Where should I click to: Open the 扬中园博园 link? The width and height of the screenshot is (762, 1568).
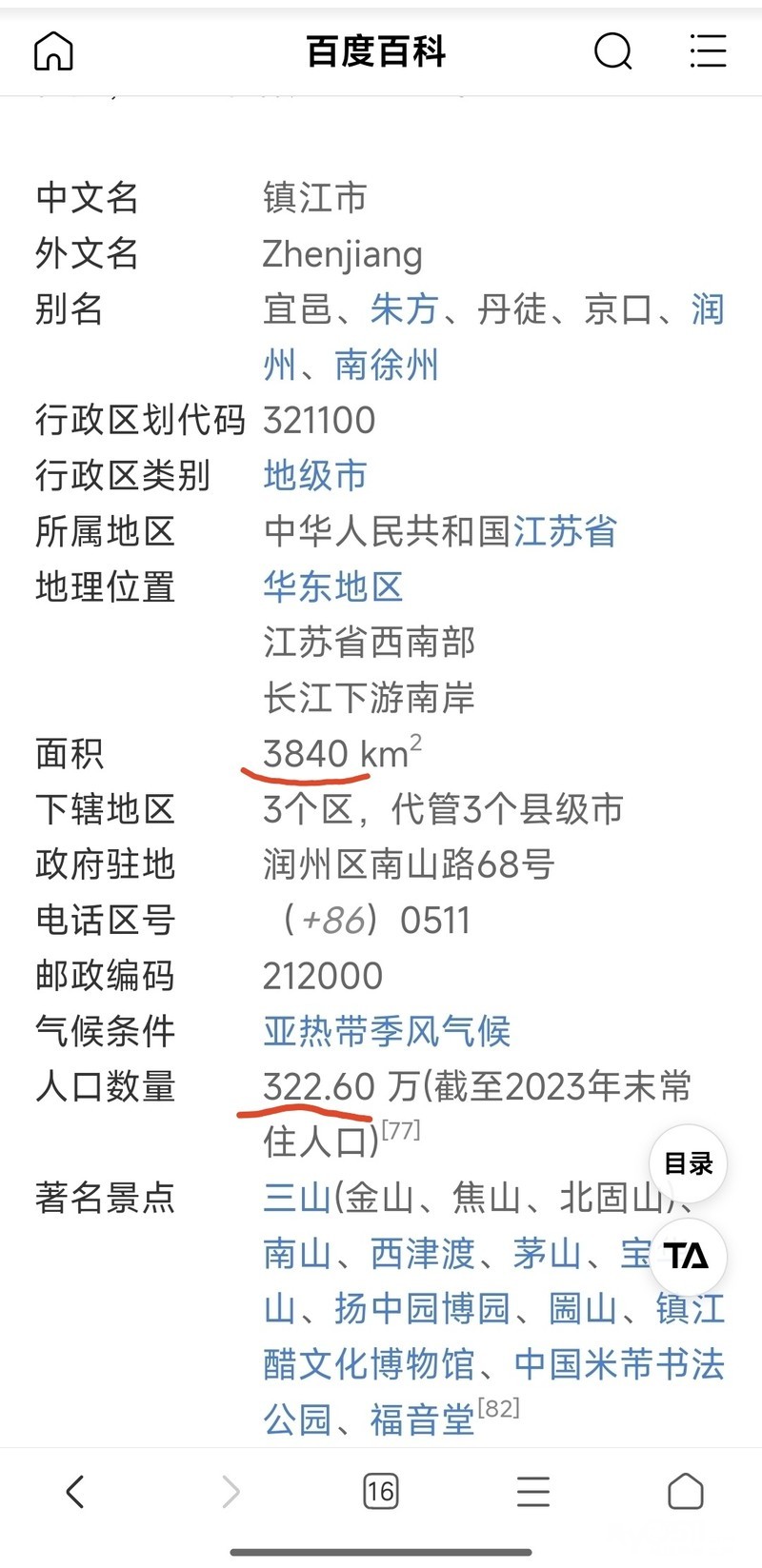(423, 1308)
